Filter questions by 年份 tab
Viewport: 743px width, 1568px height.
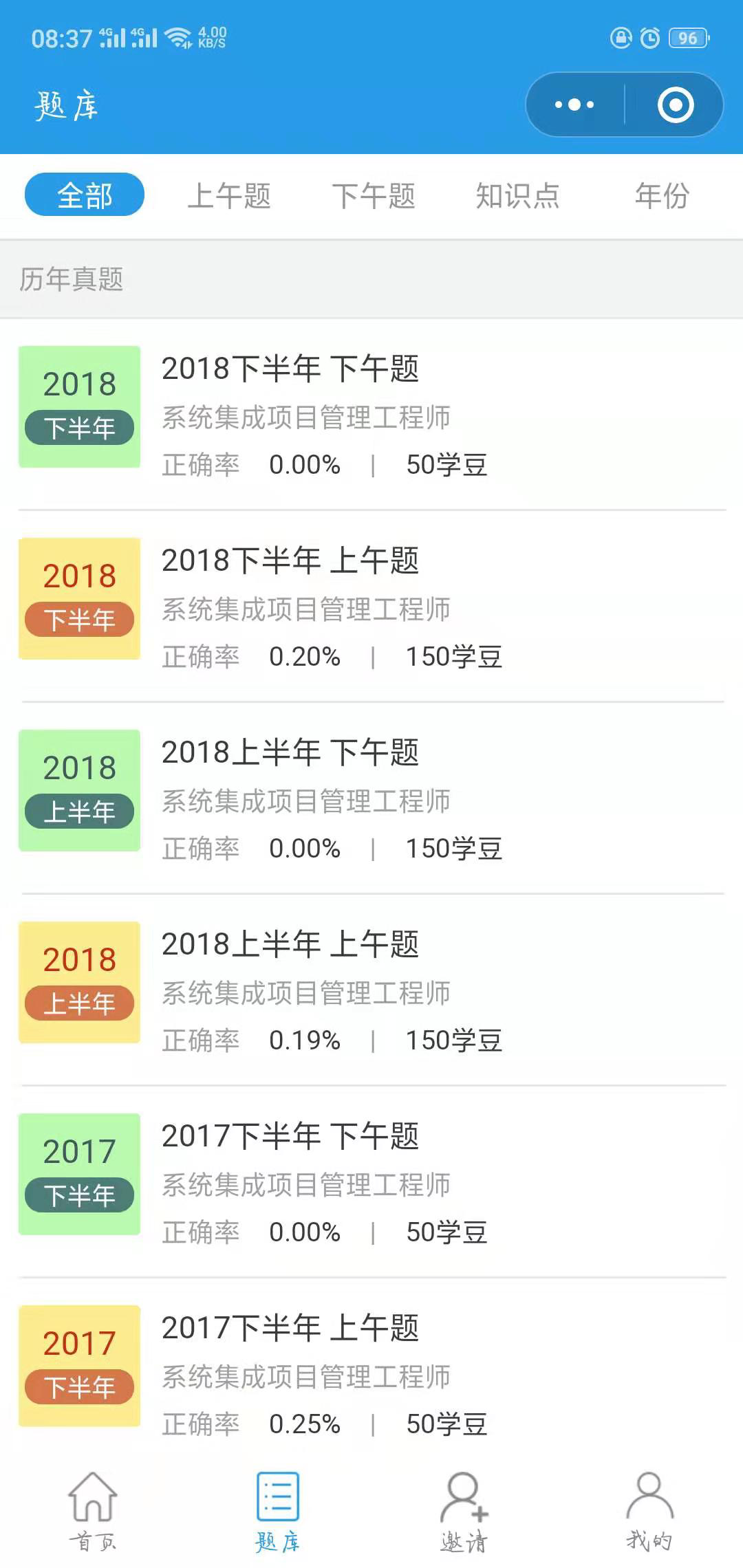662,195
